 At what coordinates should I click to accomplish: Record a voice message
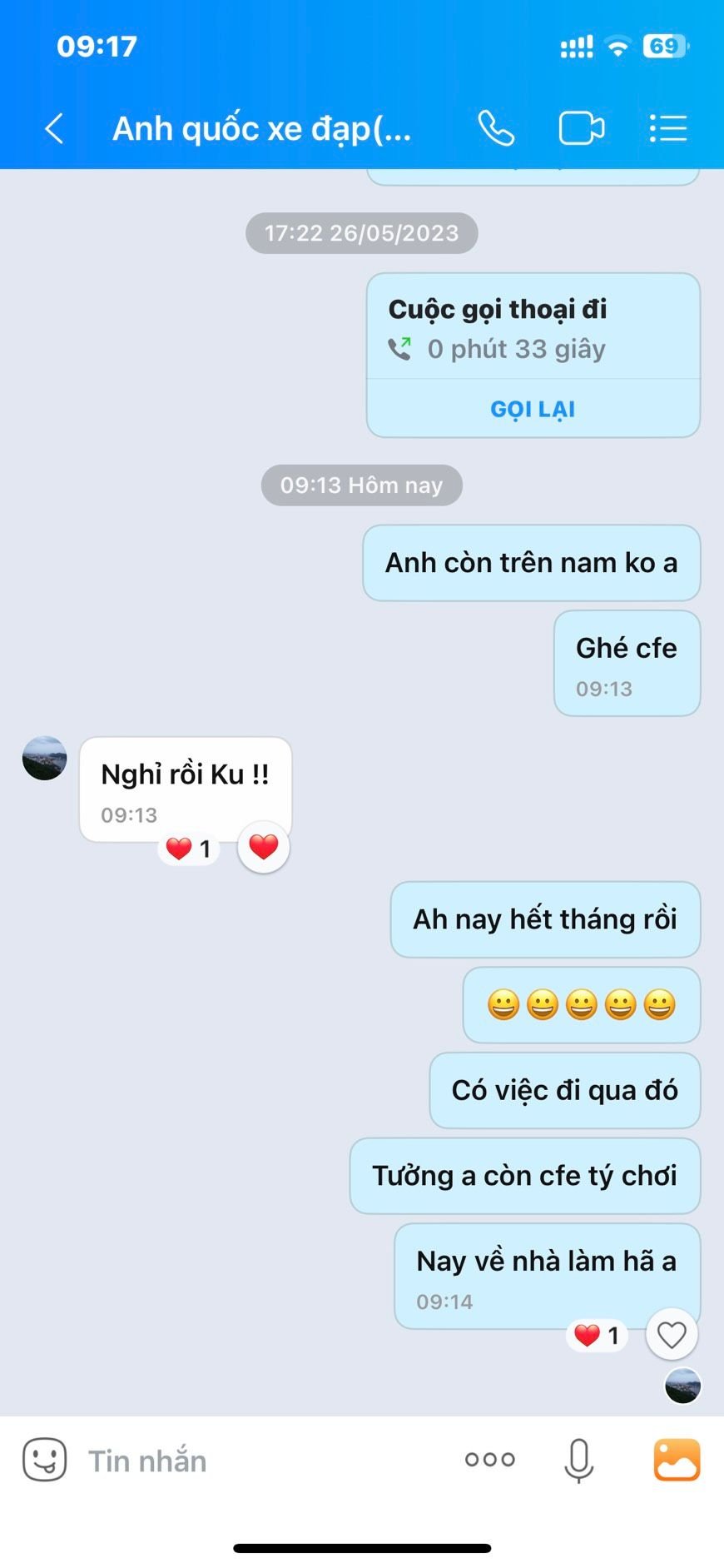click(578, 1460)
